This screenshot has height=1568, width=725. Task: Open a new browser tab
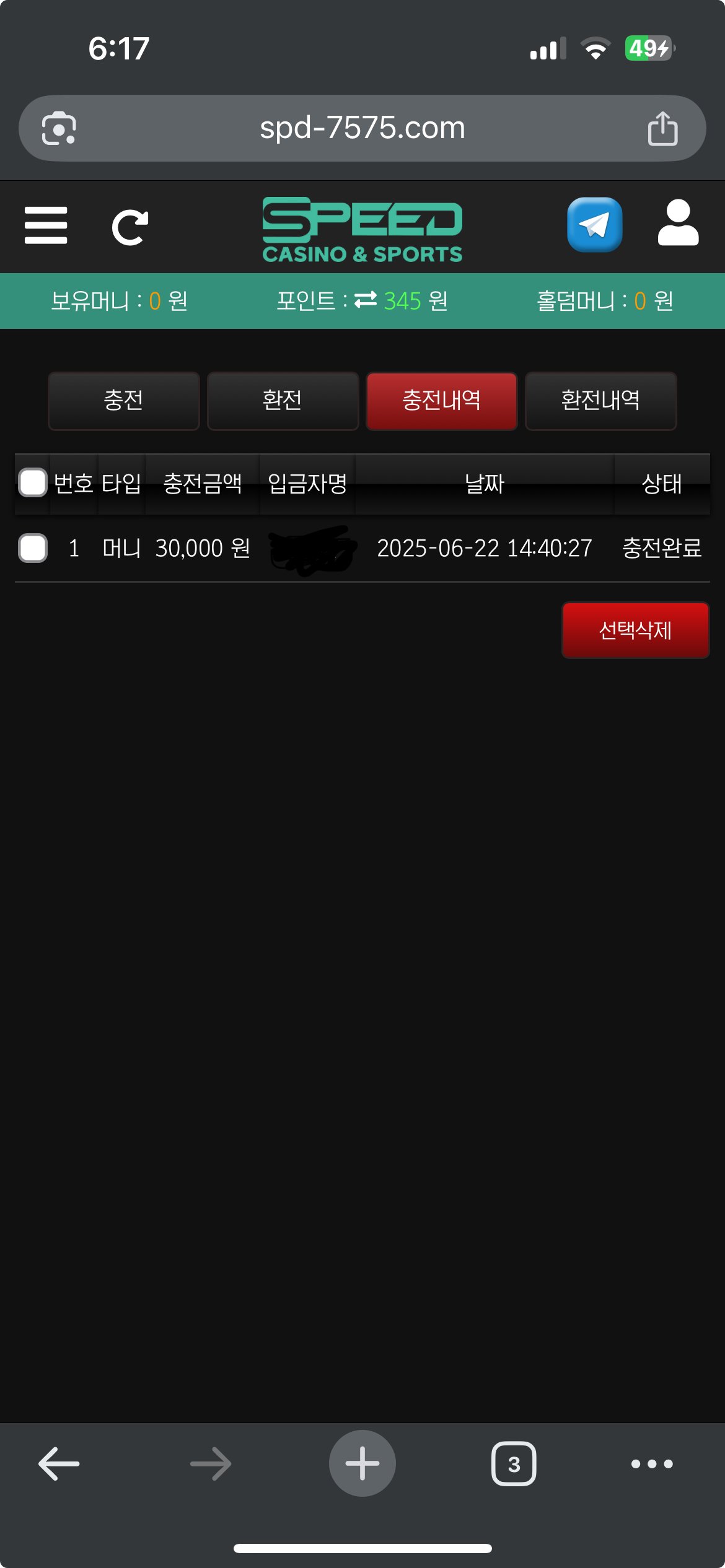click(x=362, y=1464)
